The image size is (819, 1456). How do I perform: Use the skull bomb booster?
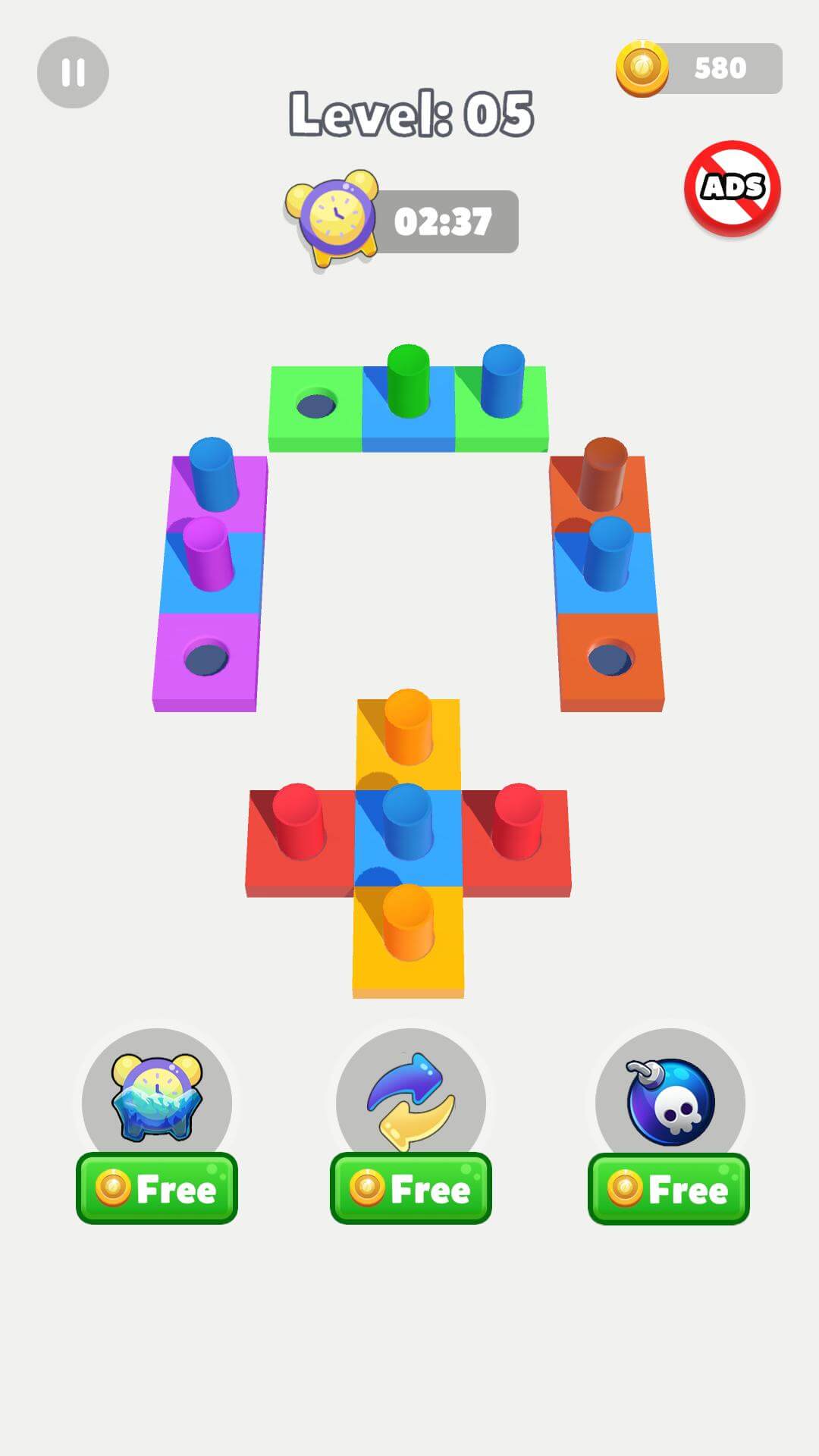(x=670, y=1100)
